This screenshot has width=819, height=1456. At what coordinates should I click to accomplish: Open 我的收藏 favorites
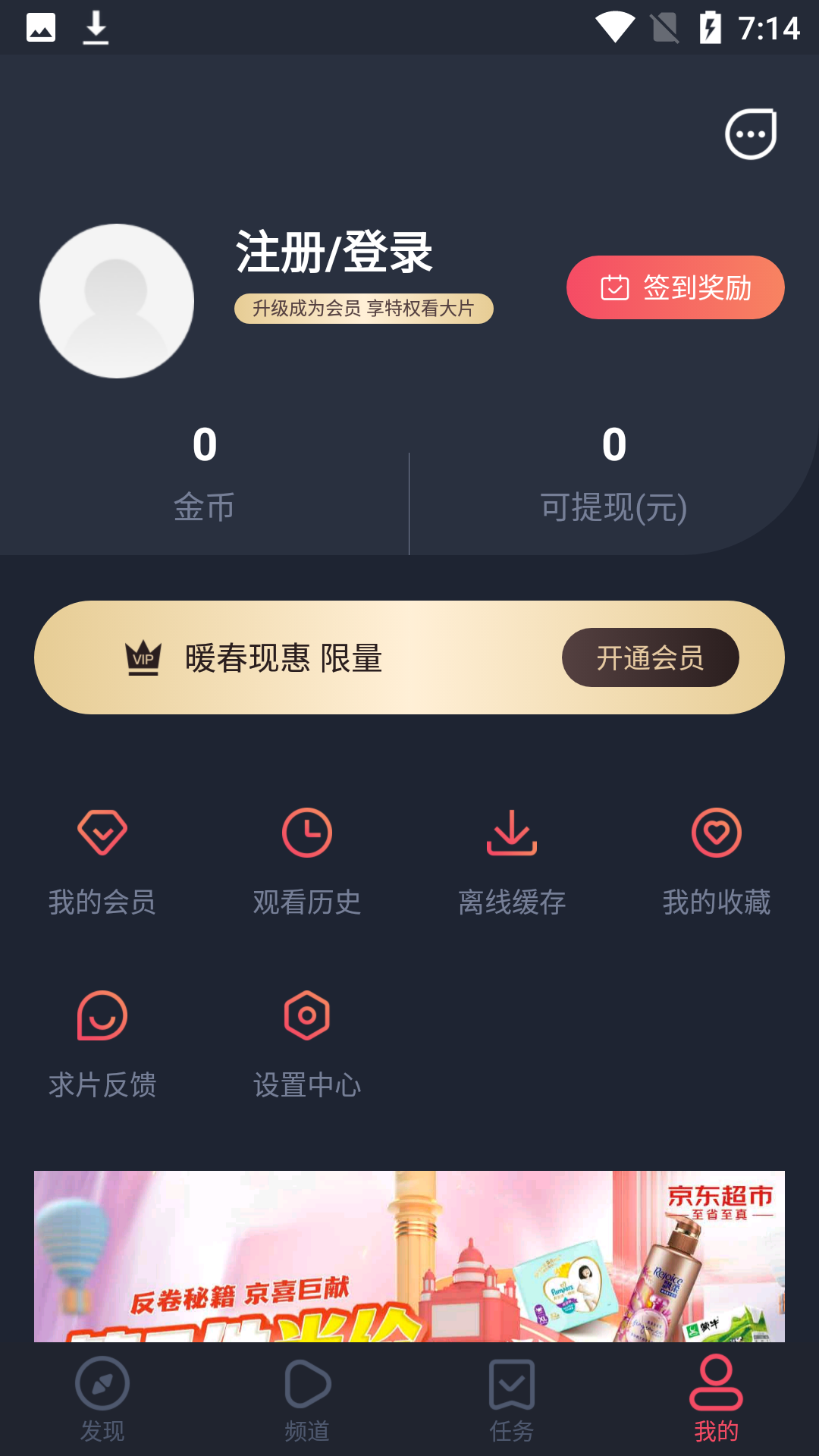[717, 861]
